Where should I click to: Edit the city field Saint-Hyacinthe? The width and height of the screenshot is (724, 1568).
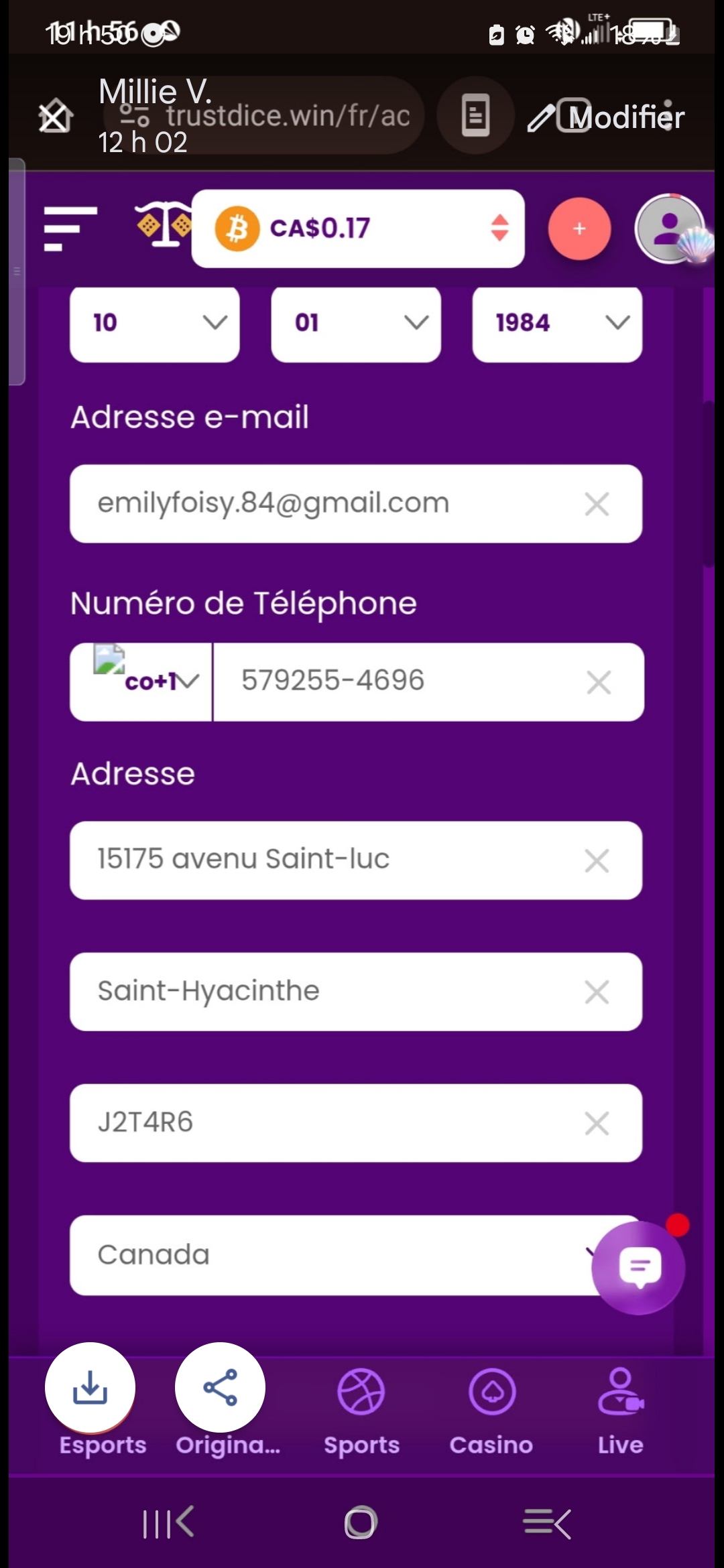(322, 992)
